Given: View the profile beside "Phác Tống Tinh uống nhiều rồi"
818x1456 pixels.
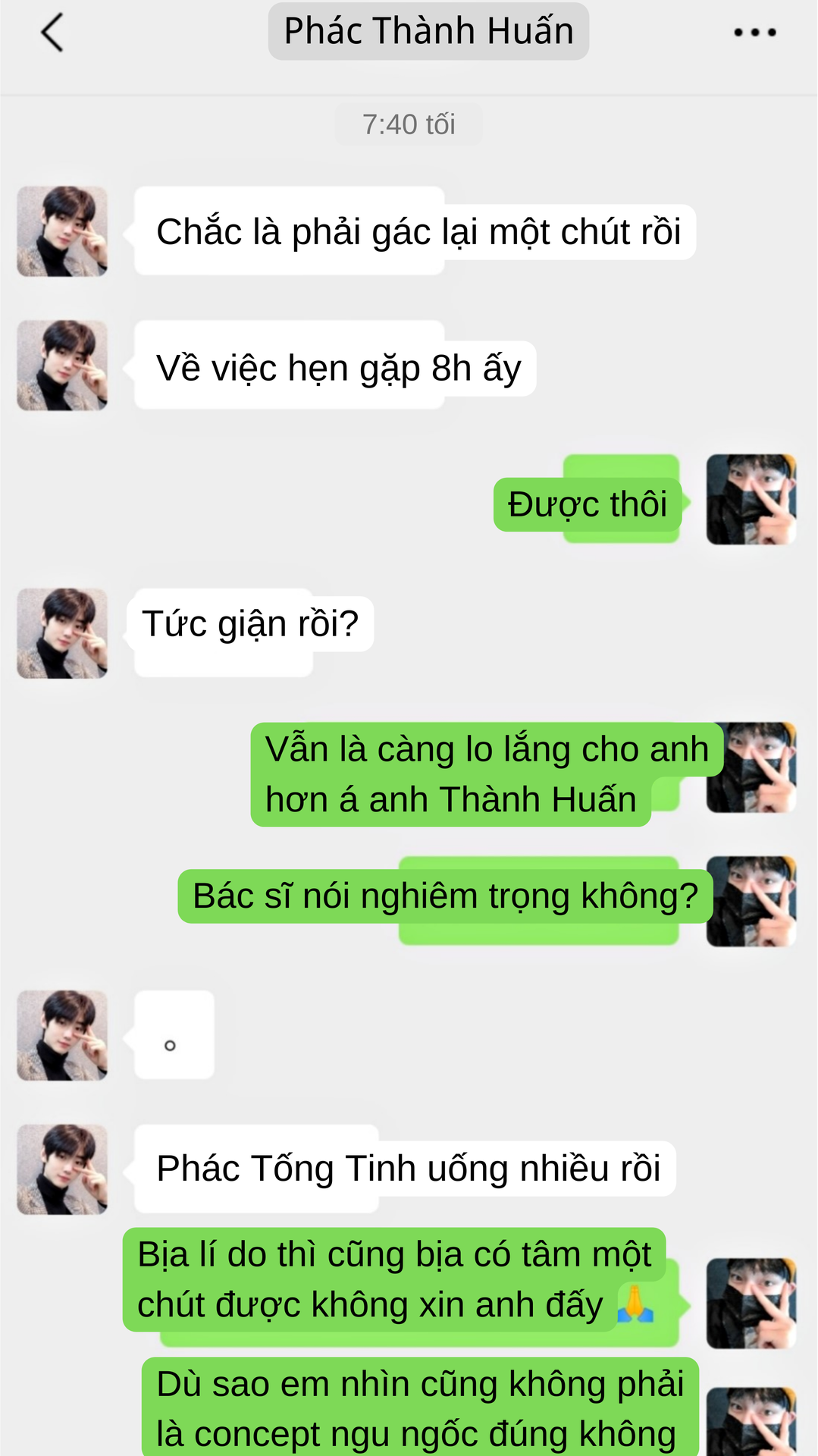Looking at the screenshot, I should pos(62,1169).
